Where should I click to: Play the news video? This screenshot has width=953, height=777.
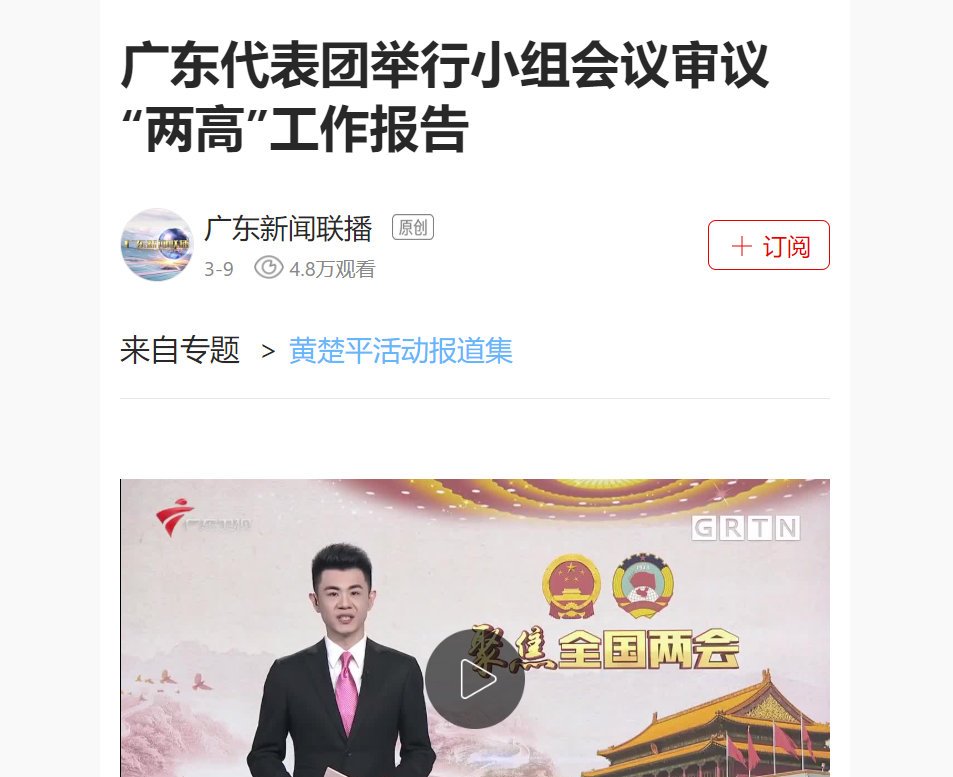[x=475, y=679]
